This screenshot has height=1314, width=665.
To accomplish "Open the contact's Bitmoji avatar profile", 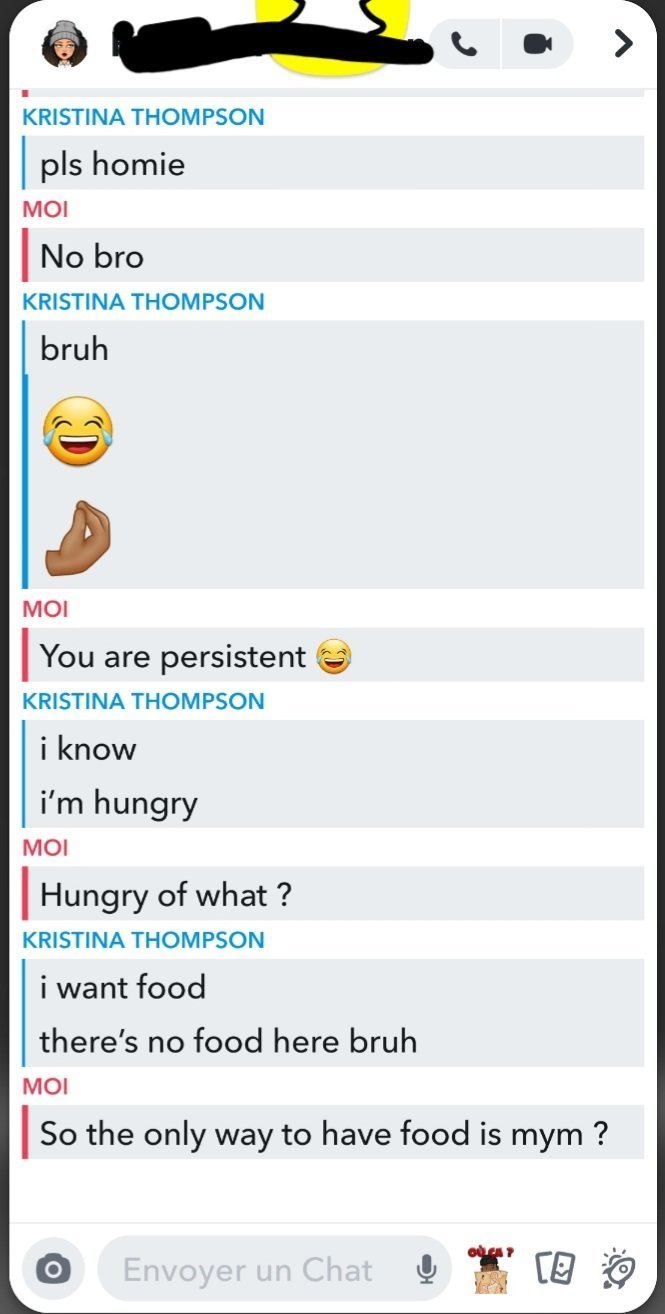I will pyautogui.click(x=64, y=44).
